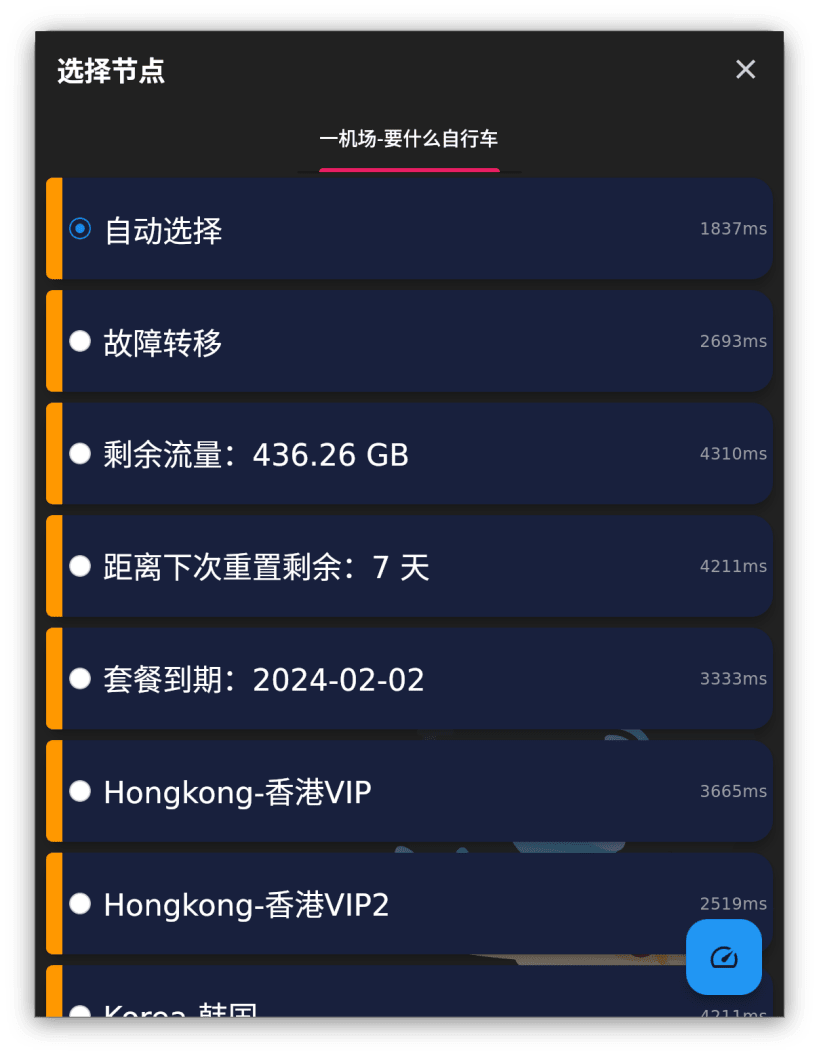
Task: Close the 选择节点 dialog
Action: click(x=745, y=69)
